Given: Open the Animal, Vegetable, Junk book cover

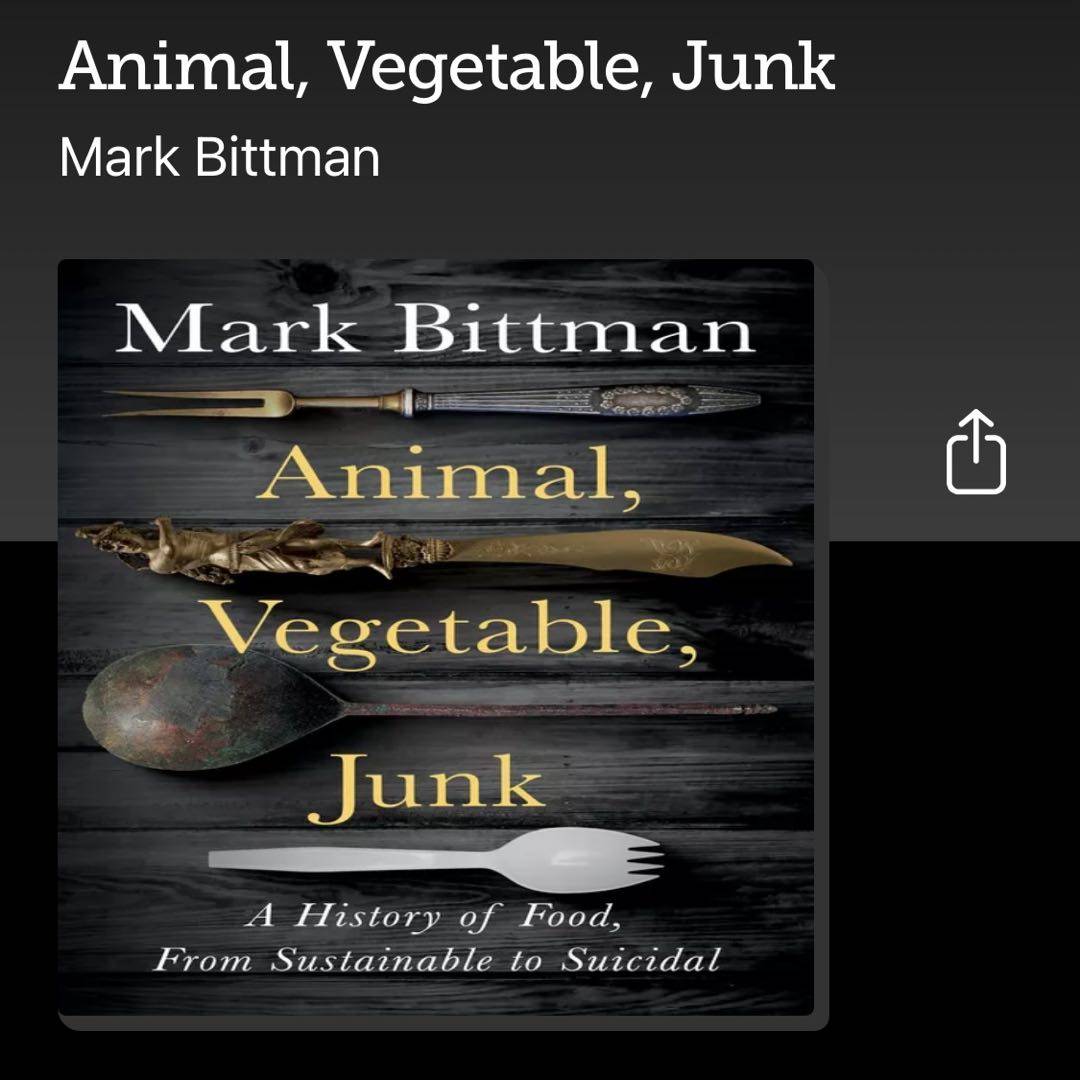Looking at the screenshot, I should (436, 638).
